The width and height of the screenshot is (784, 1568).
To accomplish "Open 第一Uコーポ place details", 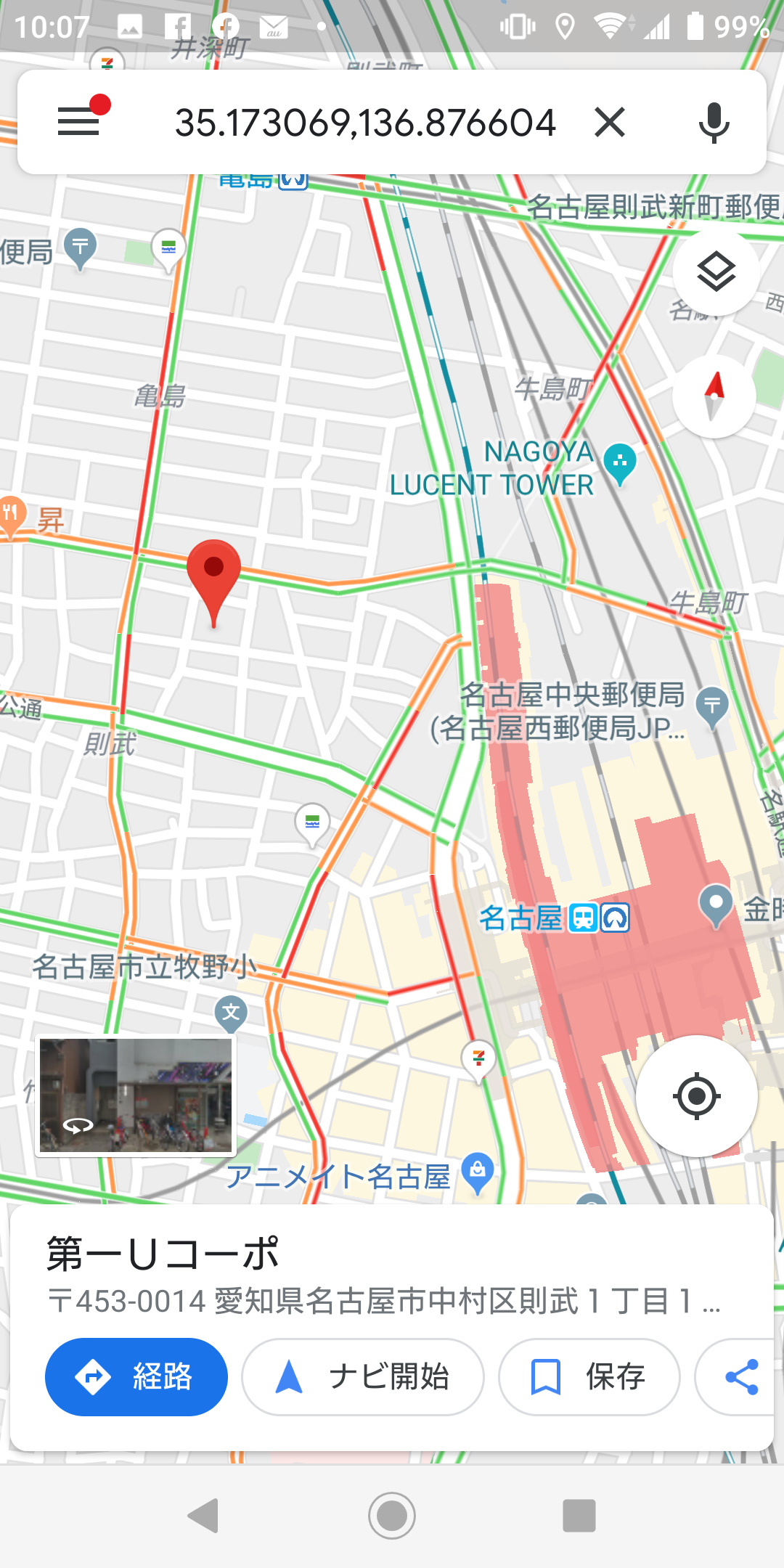I will coord(163,1254).
